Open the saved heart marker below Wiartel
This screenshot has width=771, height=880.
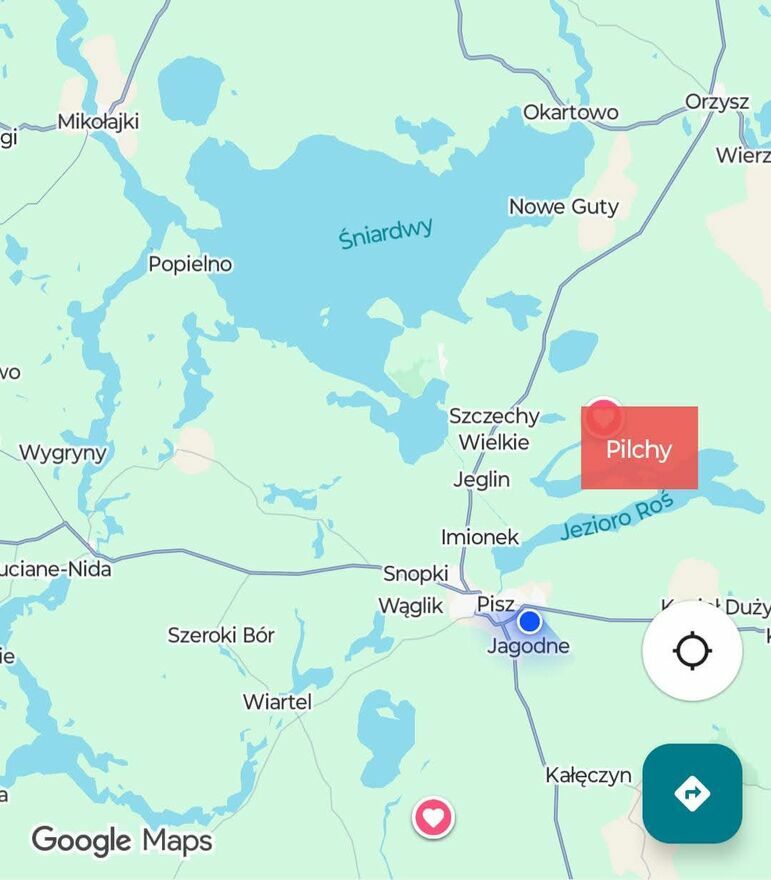click(432, 817)
